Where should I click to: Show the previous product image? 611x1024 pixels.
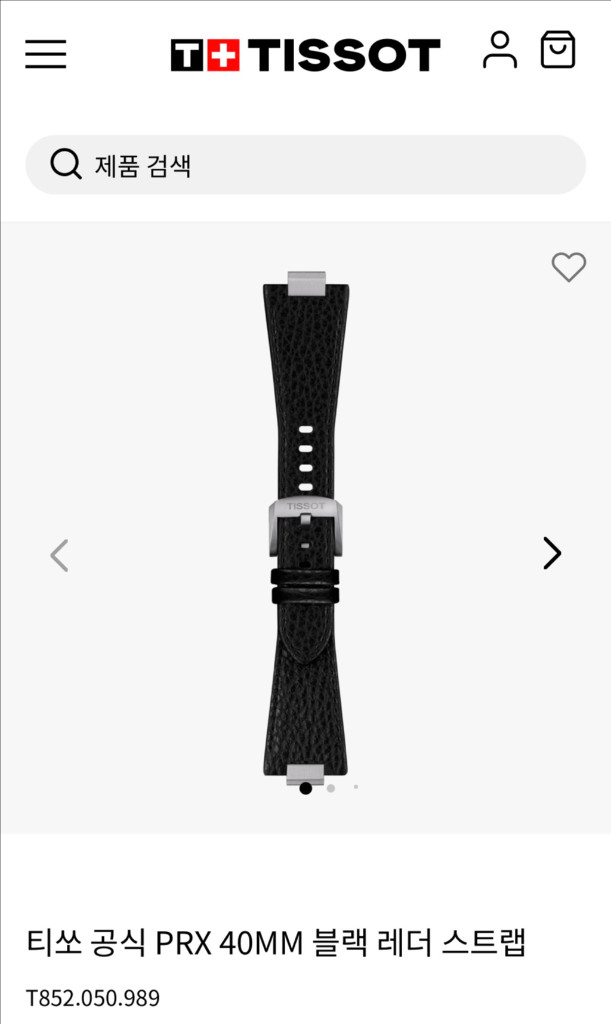pyautogui.click(x=59, y=554)
